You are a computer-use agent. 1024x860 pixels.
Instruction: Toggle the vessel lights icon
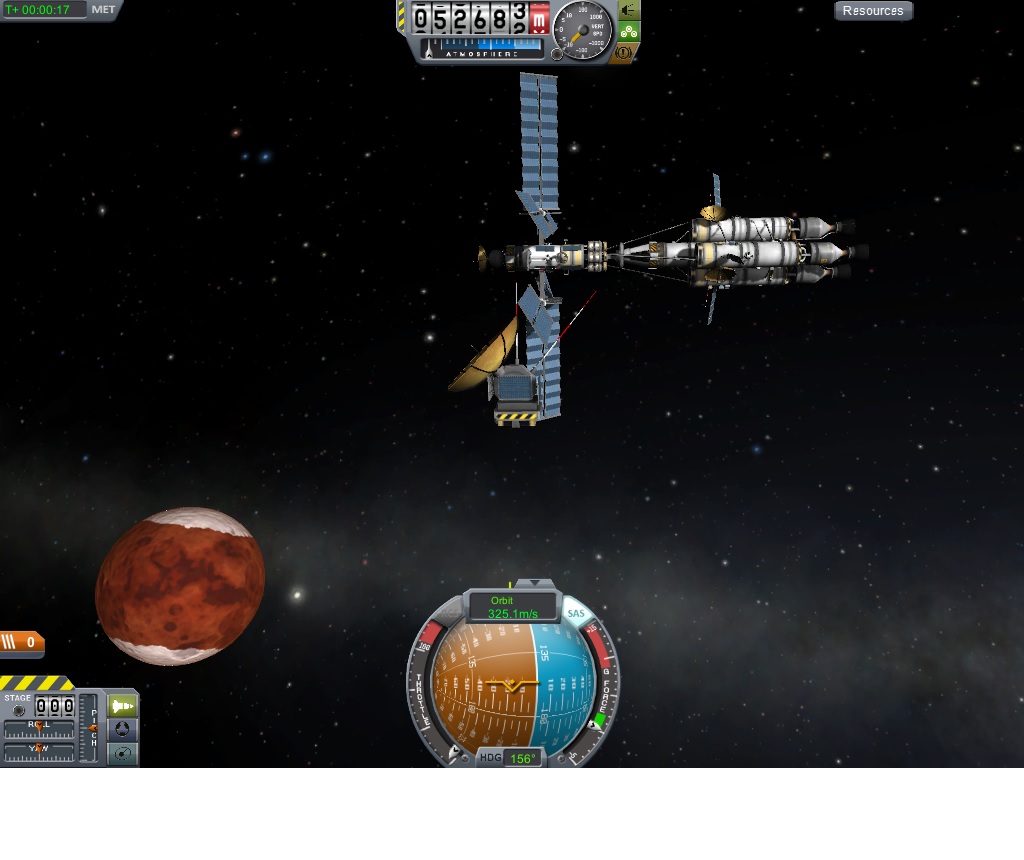click(628, 10)
